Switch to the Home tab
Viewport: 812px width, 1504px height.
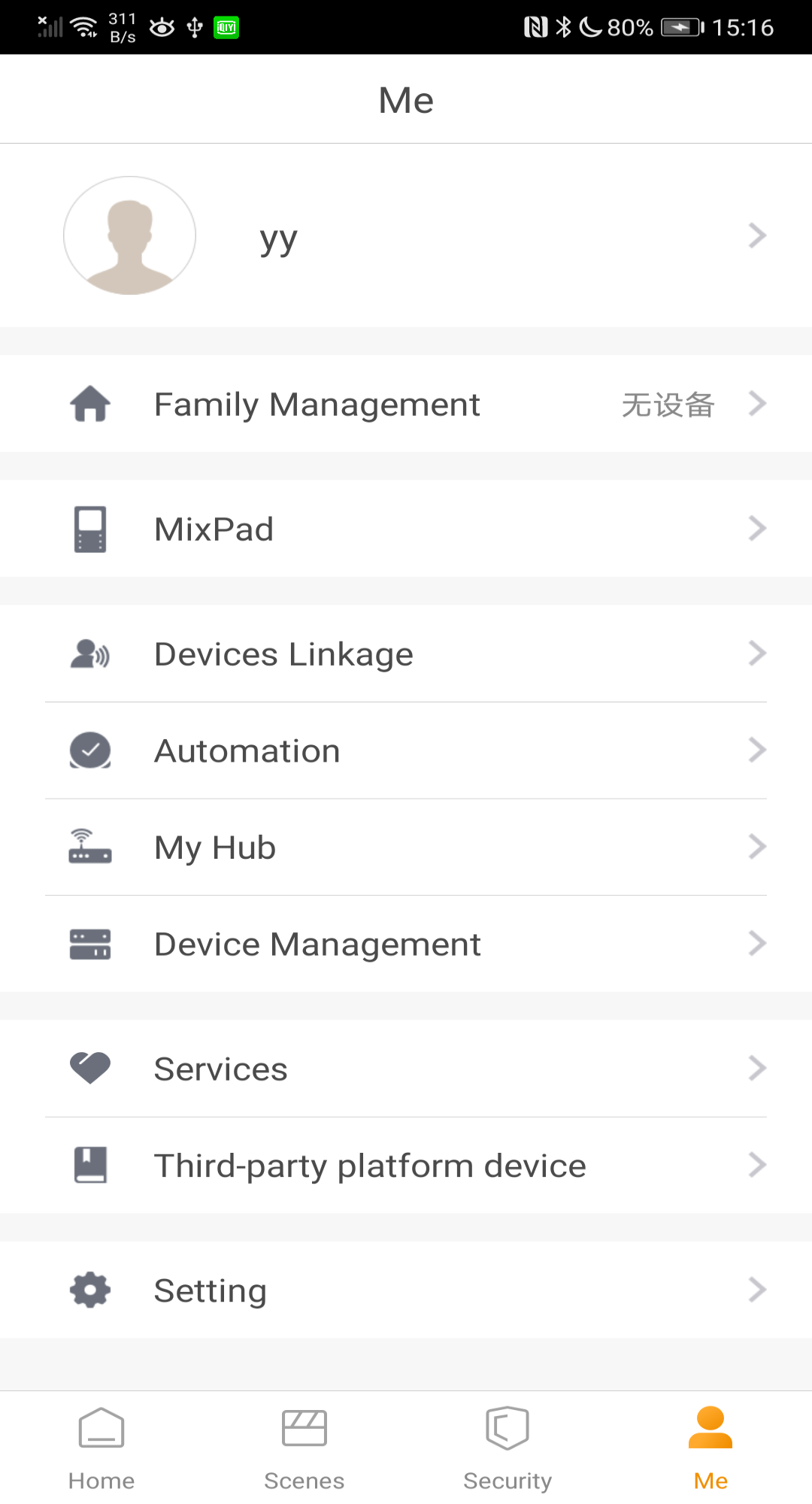click(101, 1448)
